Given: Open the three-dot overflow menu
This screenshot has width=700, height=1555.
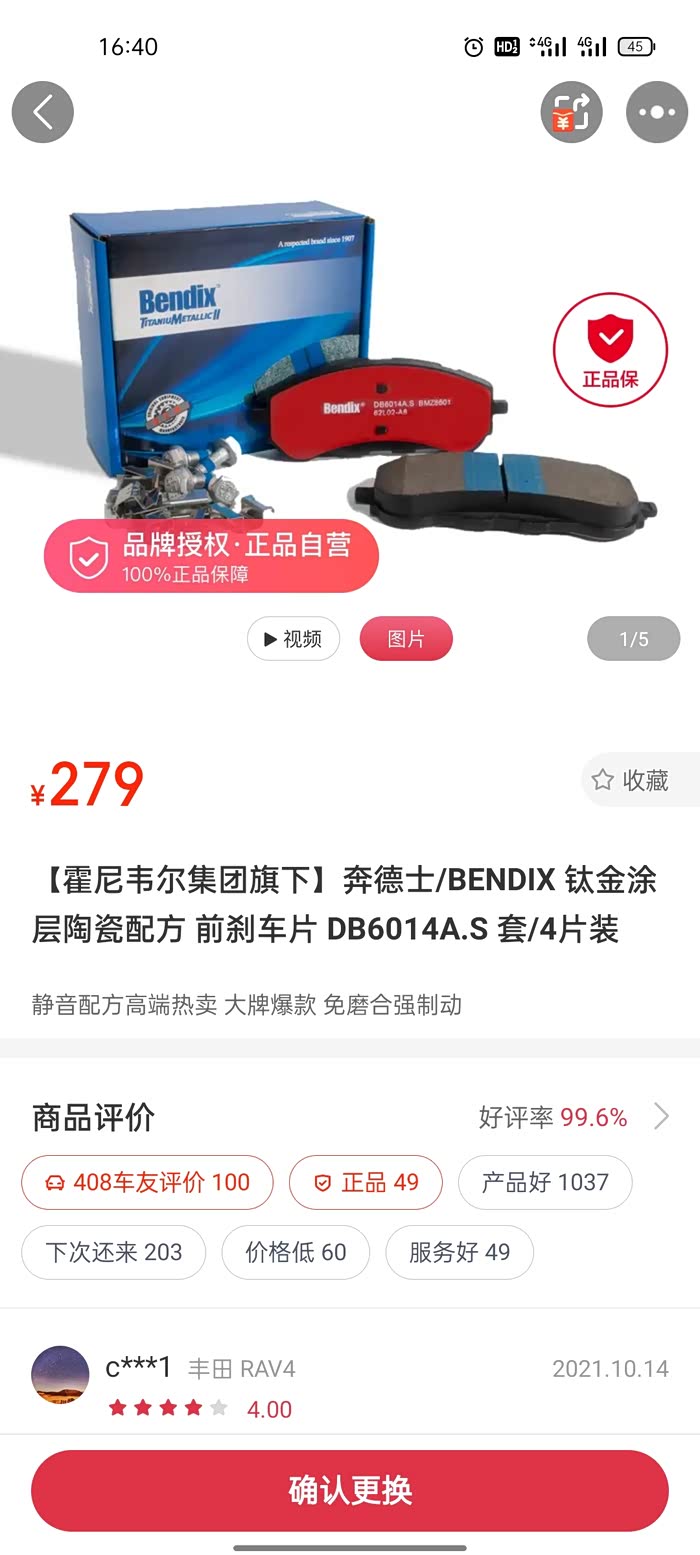Looking at the screenshot, I should click(657, 112).
